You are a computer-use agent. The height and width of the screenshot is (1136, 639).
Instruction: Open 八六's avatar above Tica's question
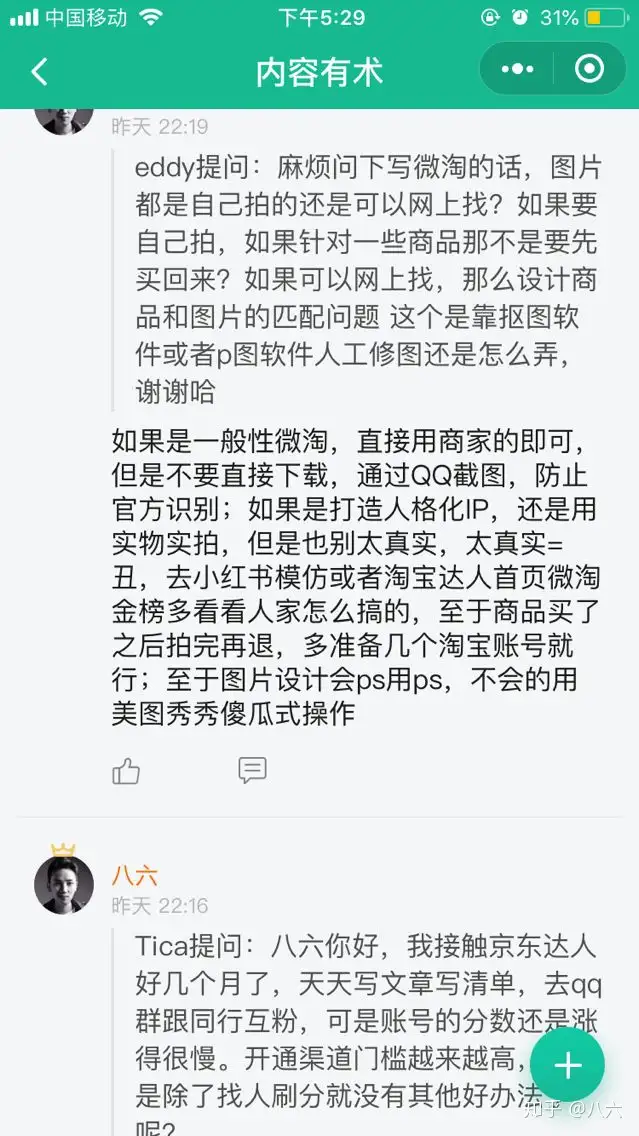point(64,884)
